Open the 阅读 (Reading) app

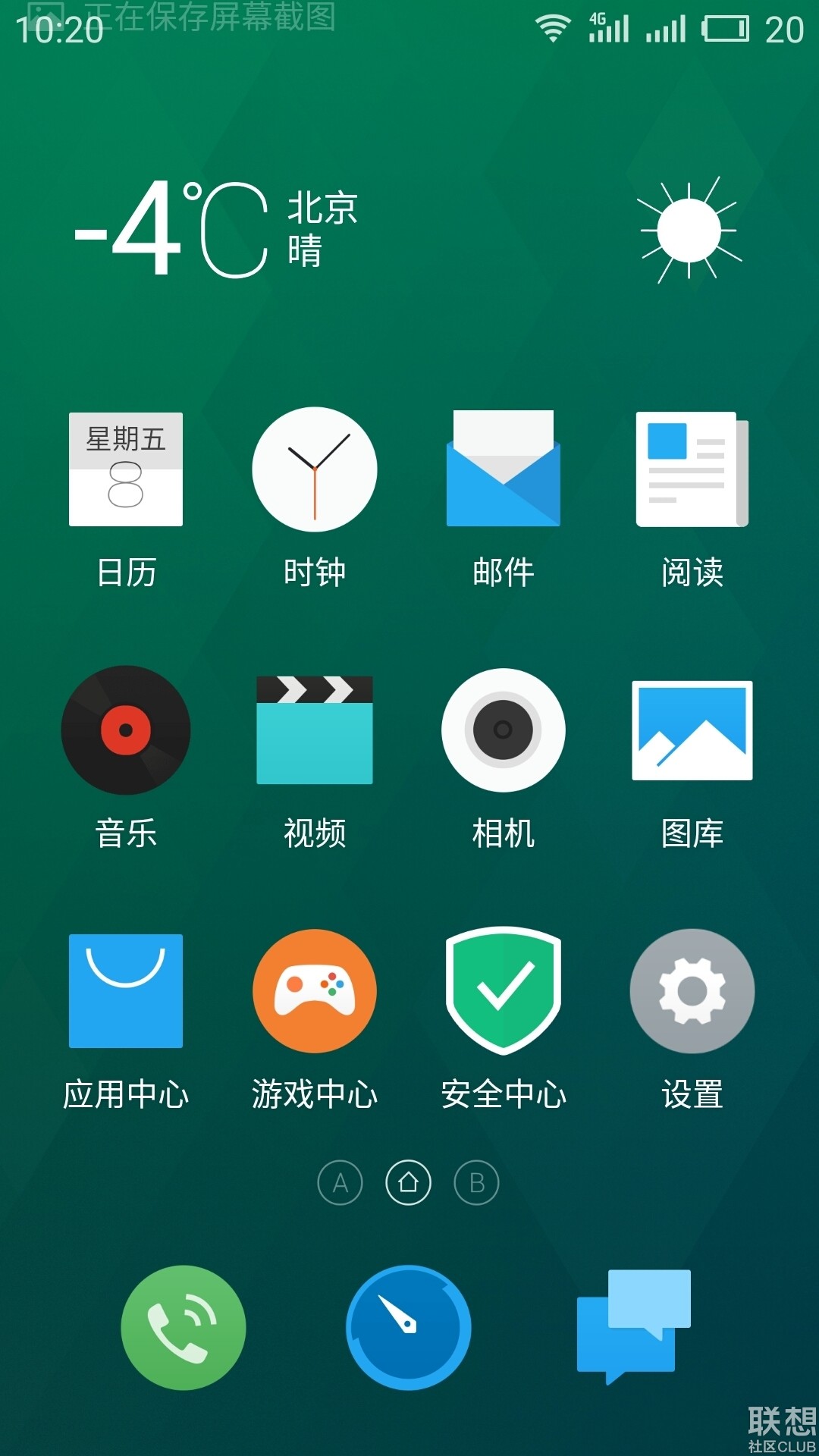click(x=692, y=469)
